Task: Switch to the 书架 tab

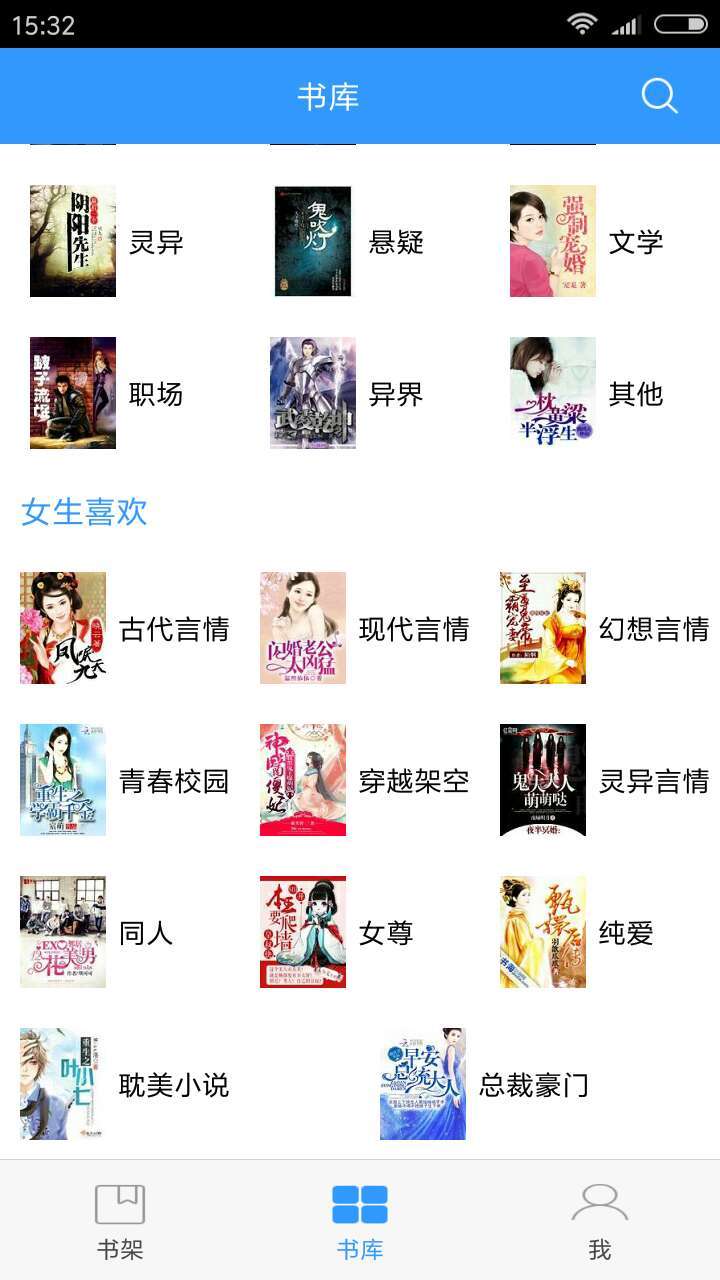Action: click(x=120, y=1220)
